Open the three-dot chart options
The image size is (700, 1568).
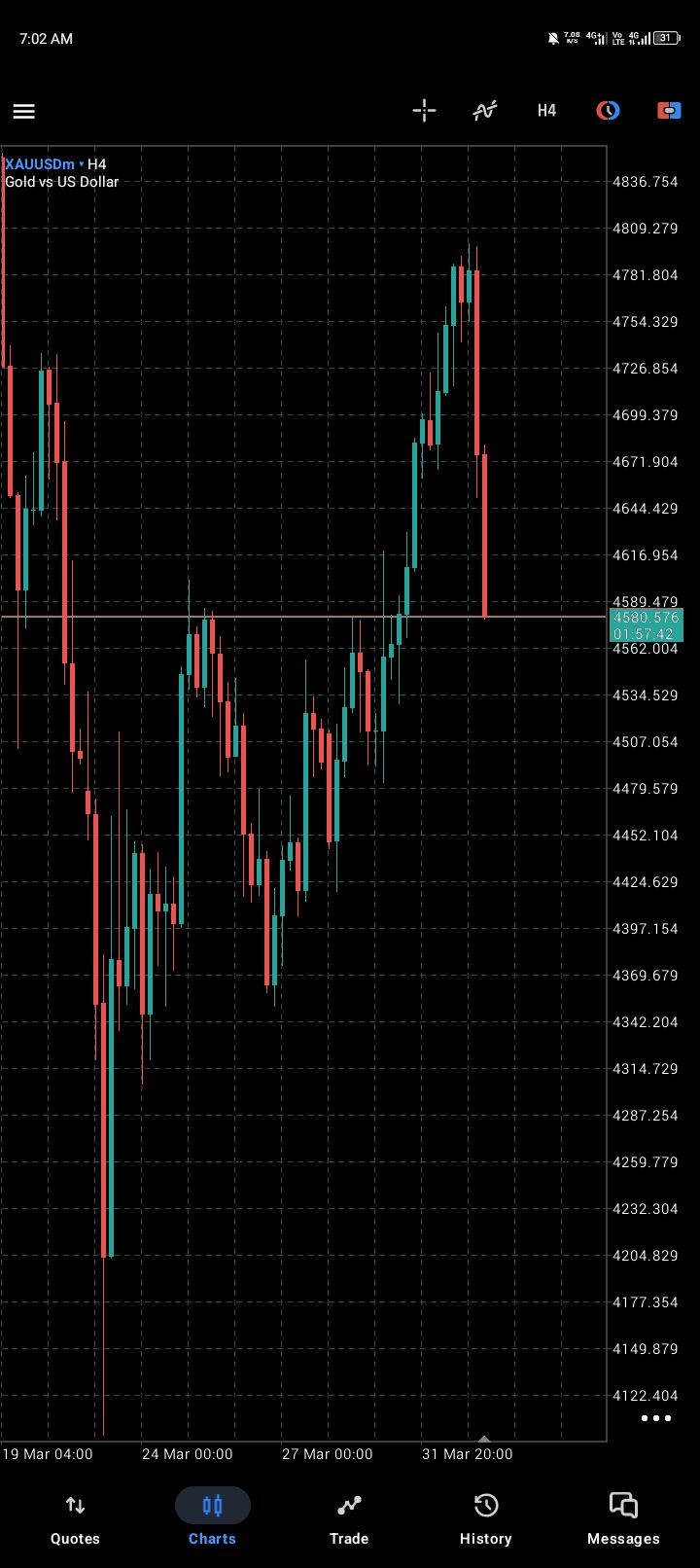(x=655, y=1418)
